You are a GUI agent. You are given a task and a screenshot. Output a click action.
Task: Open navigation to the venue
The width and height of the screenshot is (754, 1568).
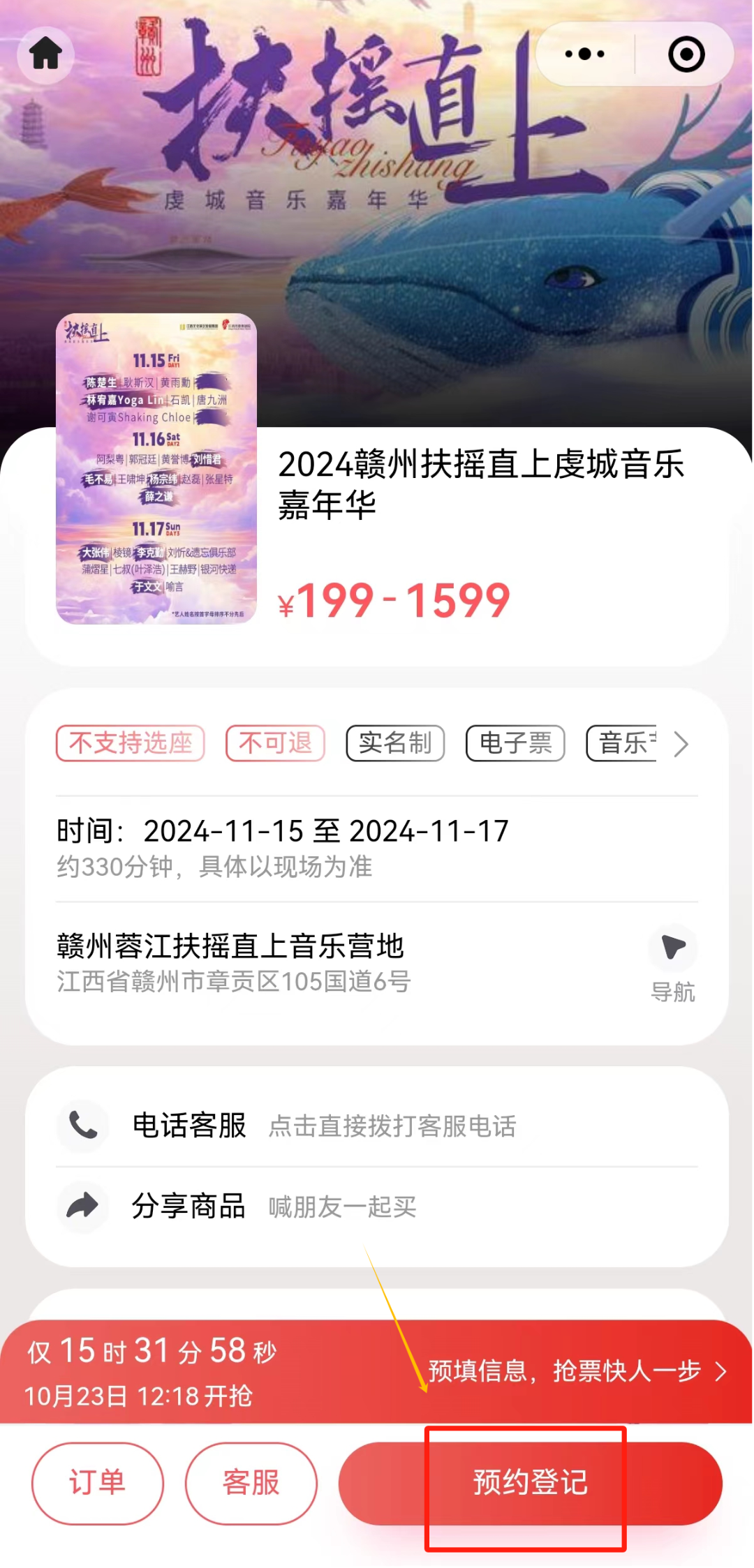pyautogui.click(x=673, y=963)
